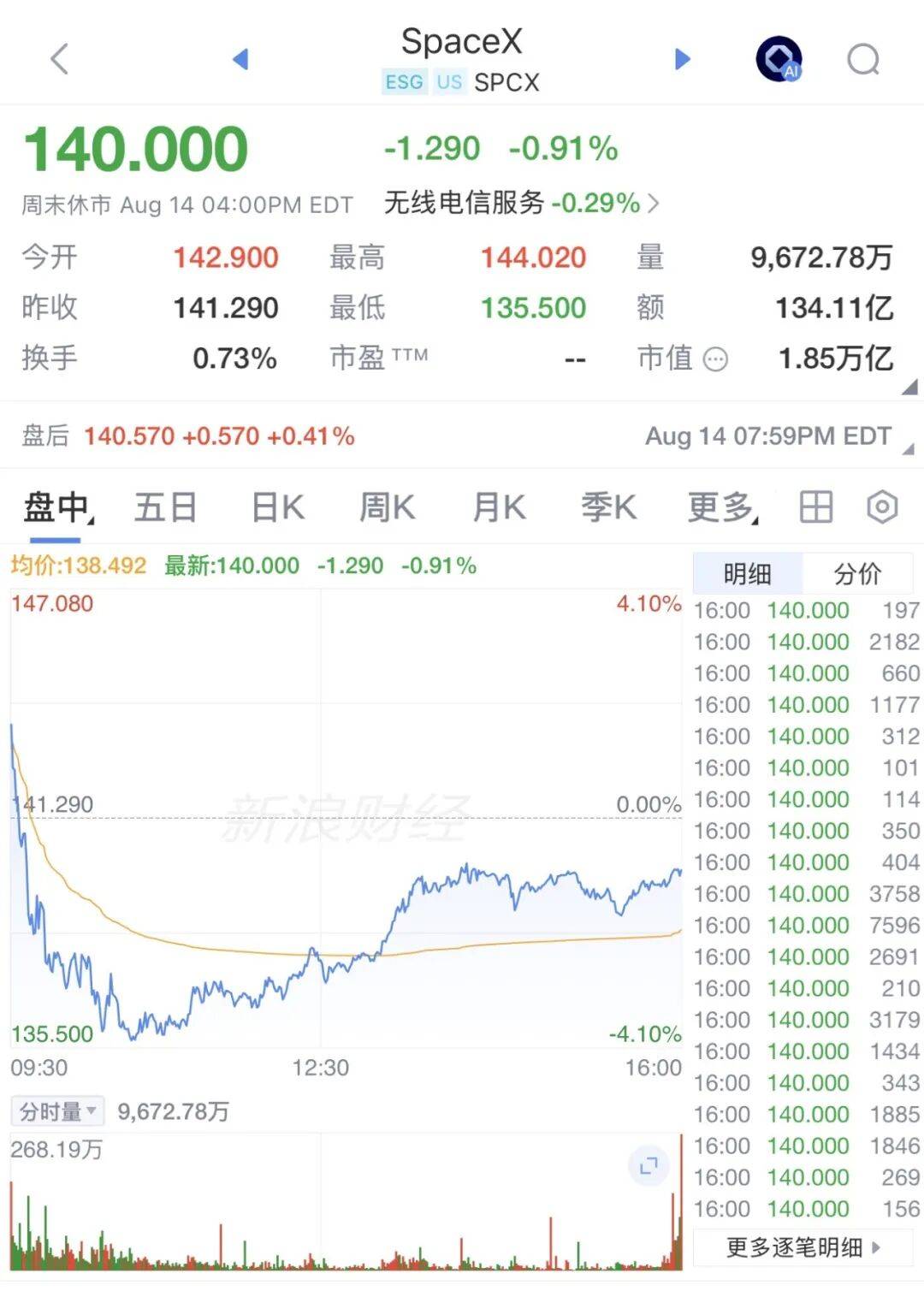Open the 更多 chart period dropdown
924x1291 pixels.
coord(723,507)
